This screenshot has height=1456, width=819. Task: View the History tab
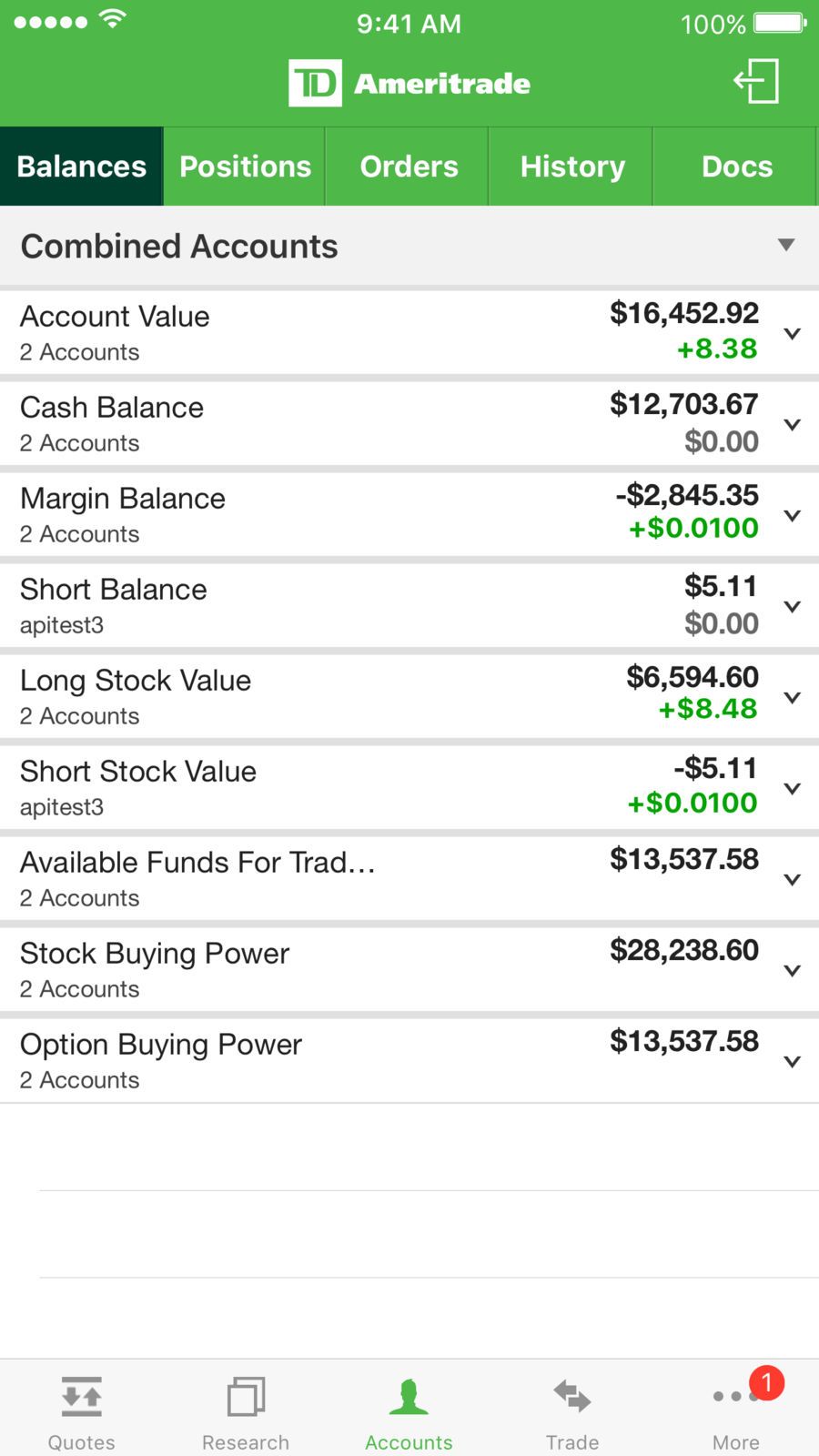[x=572, y=167]
